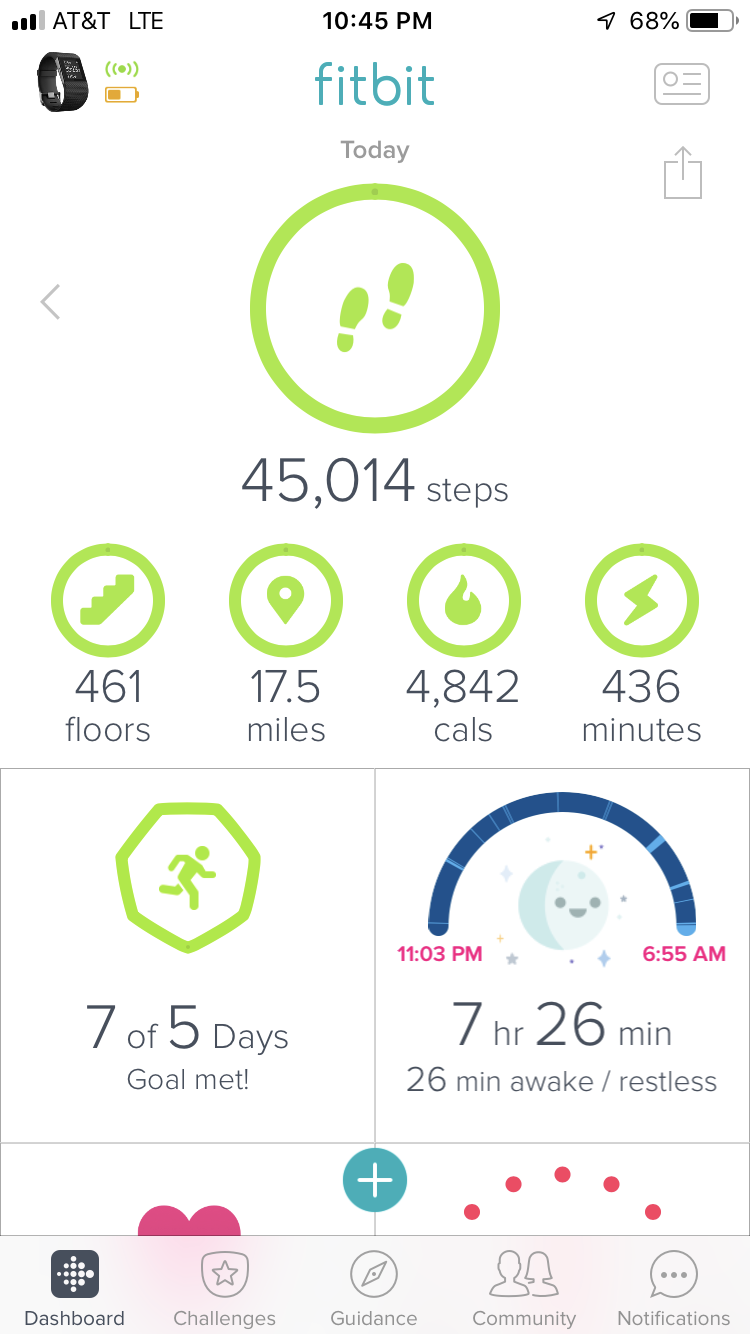Open the Notifications tab

[673, 1288]
